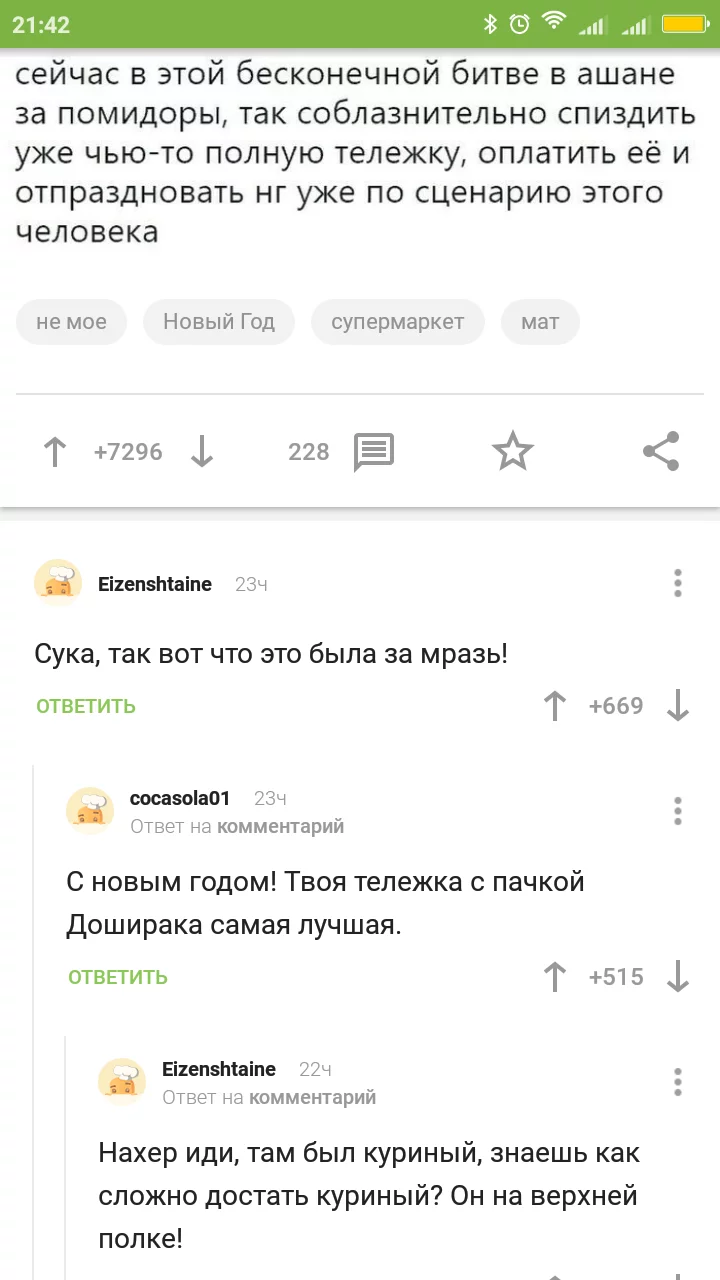Upvote cocasola01's comment rated +515
The width and height of the screenshot is (720, 1280).
coord(555,977)
